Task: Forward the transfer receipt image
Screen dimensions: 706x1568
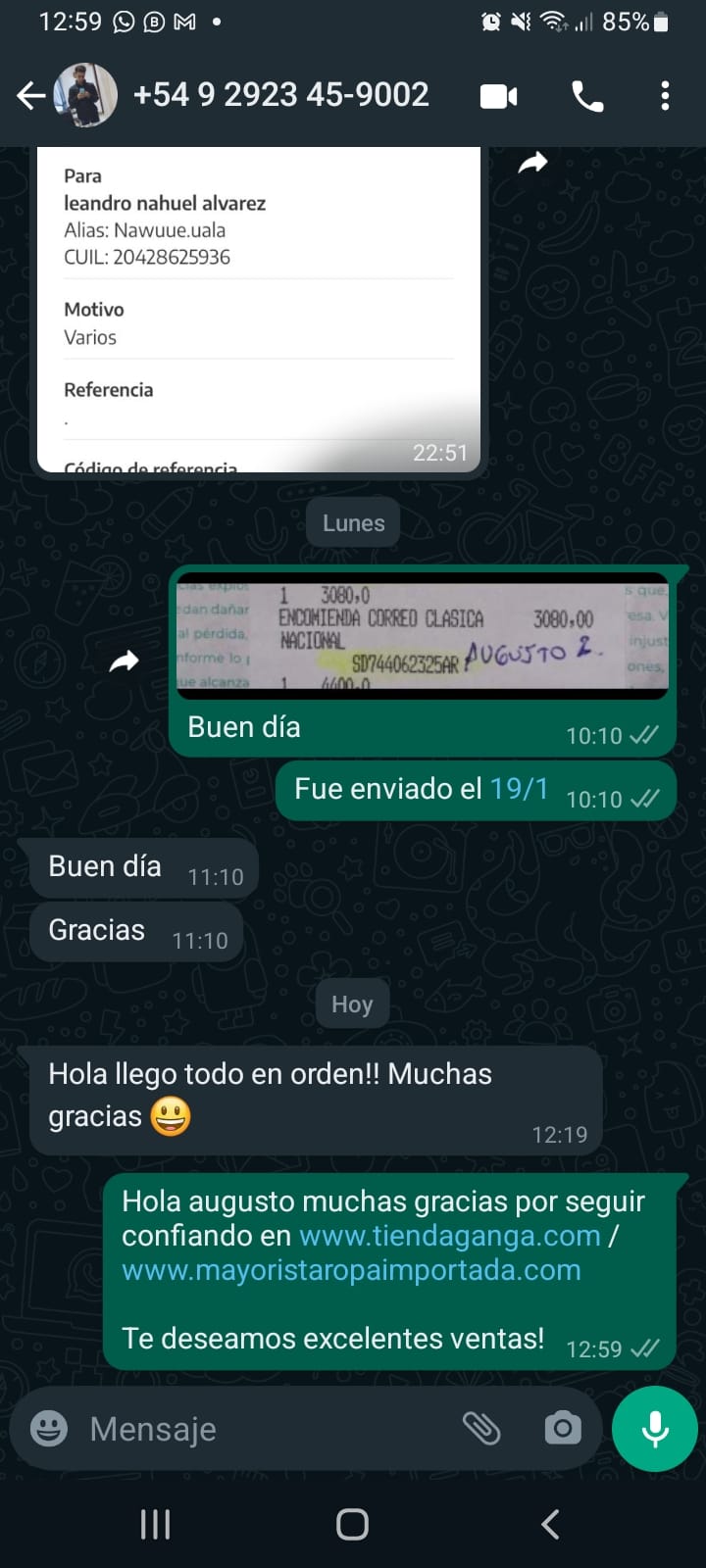Action: 532,163
